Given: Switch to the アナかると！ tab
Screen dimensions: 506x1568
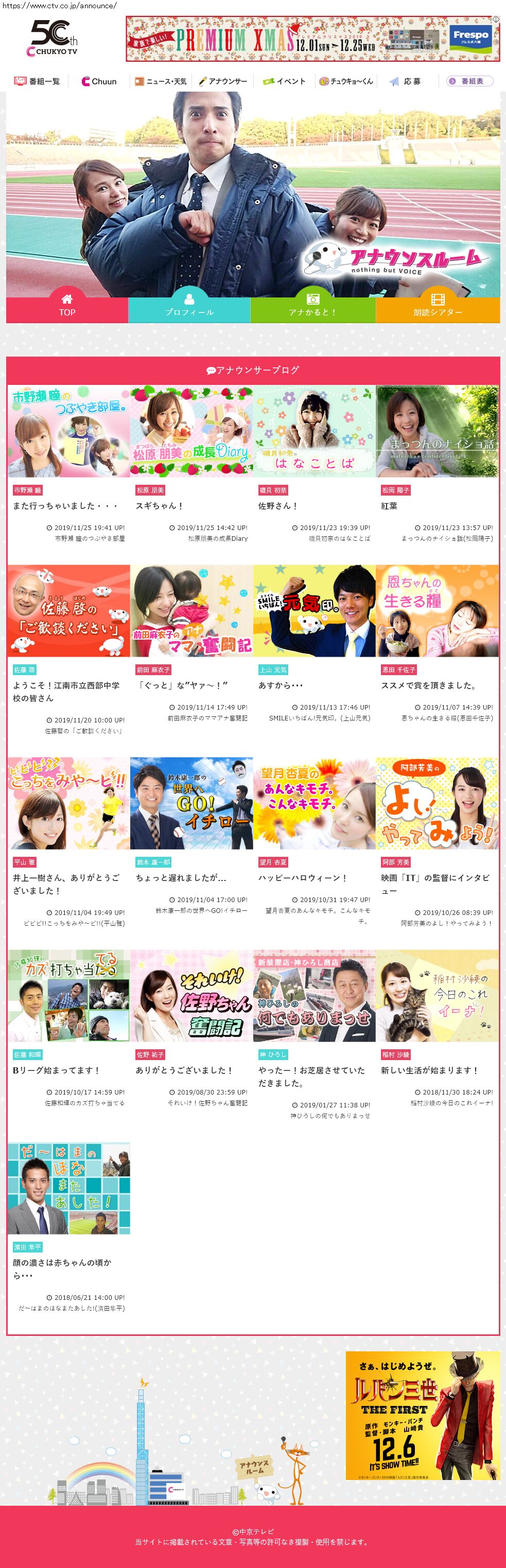Looking at the screenshot, I should pyautogui.click(x=312, y=305).
